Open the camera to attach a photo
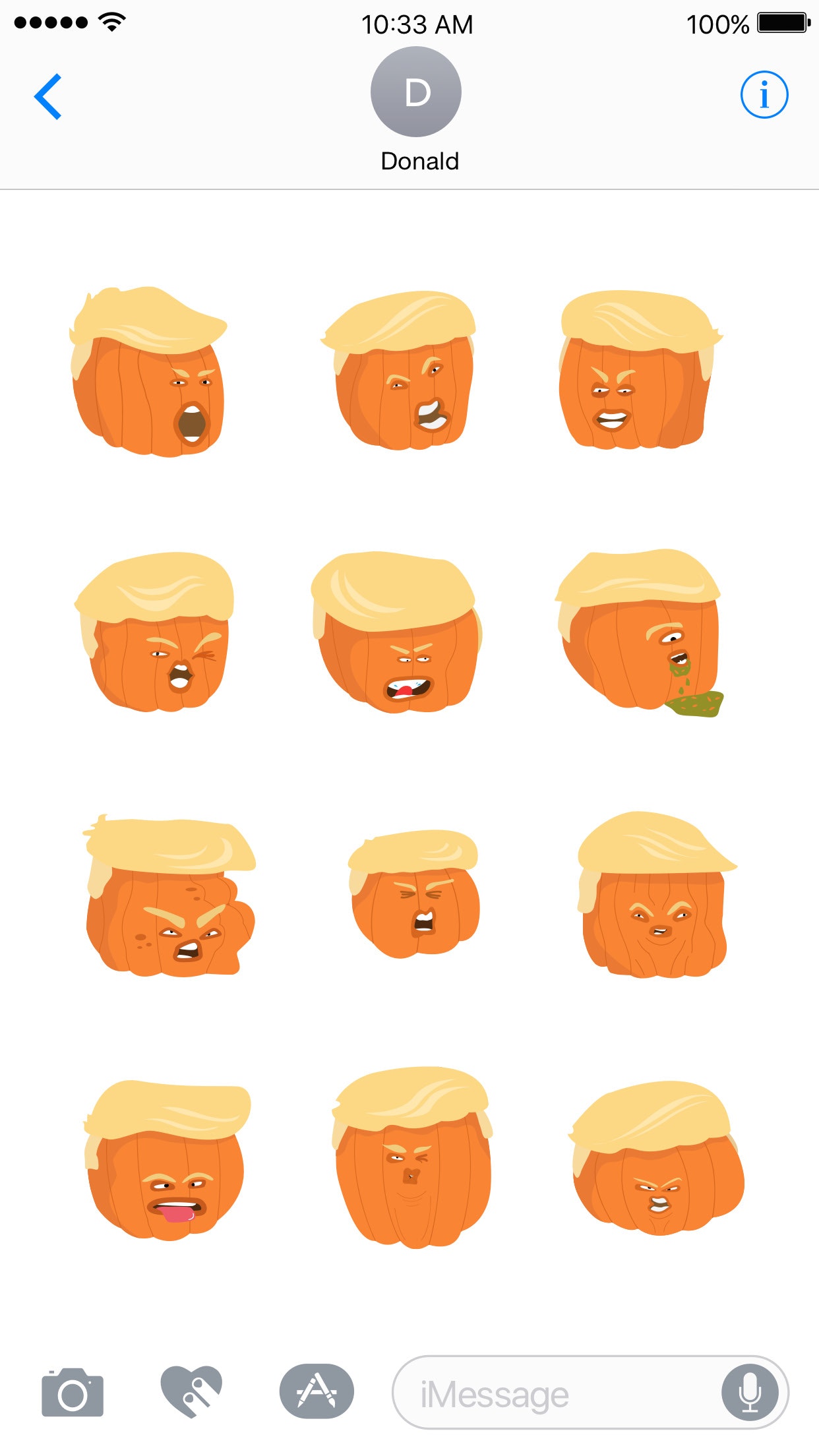Viewport: 819px width, 1456px height. (73, 1392)
